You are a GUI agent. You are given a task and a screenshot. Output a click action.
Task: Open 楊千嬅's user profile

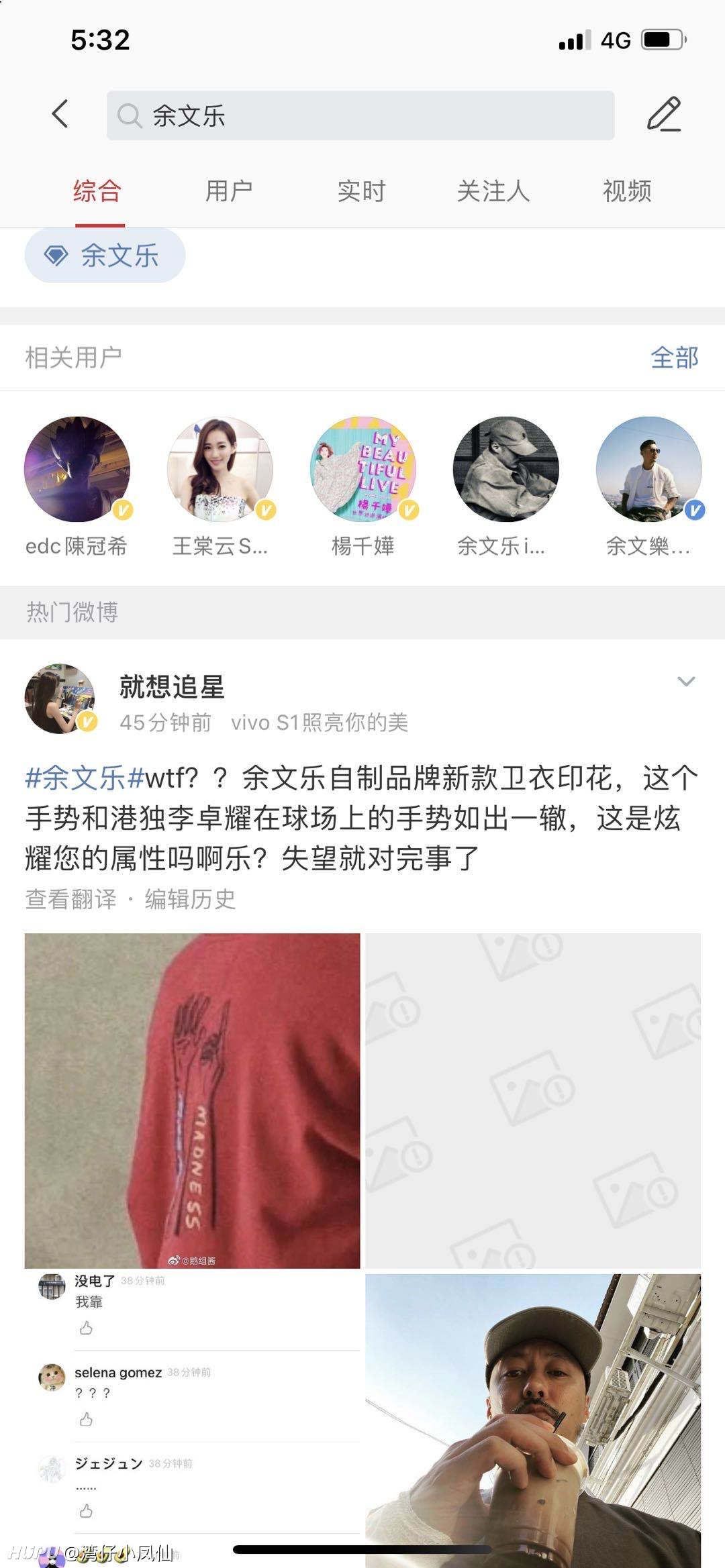(363, 486)
